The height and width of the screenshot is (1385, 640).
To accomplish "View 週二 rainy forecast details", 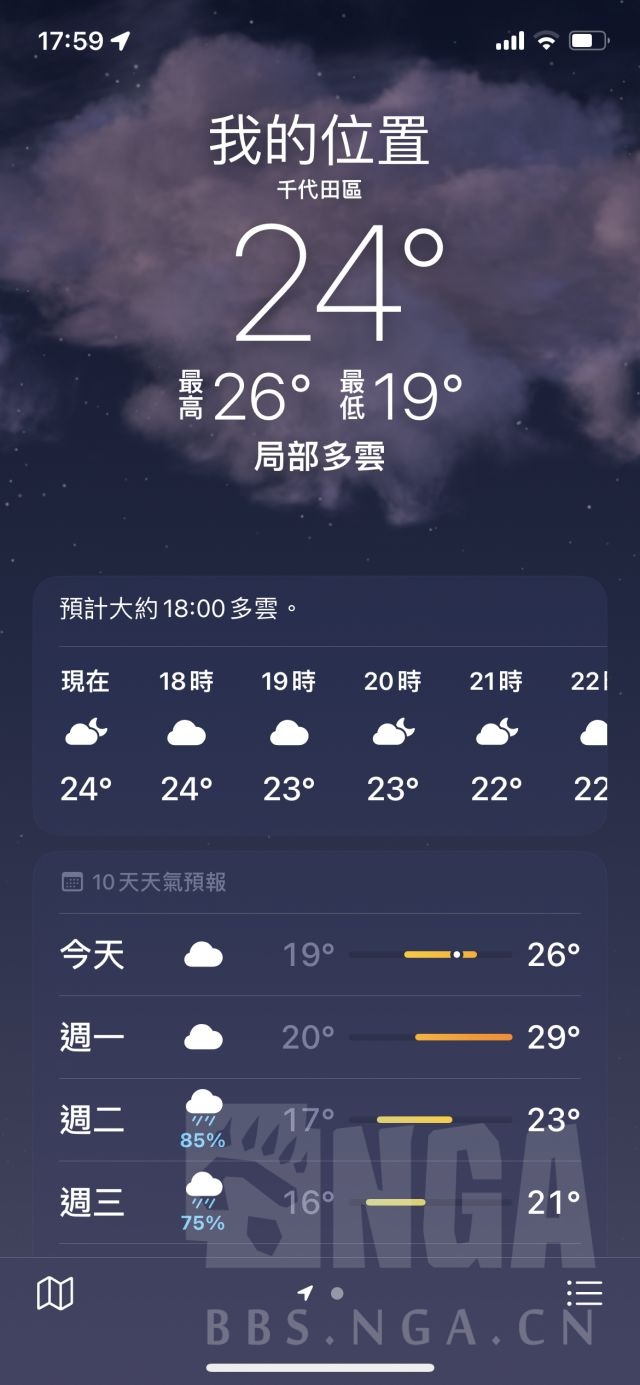I will [x=320, y=1120].
